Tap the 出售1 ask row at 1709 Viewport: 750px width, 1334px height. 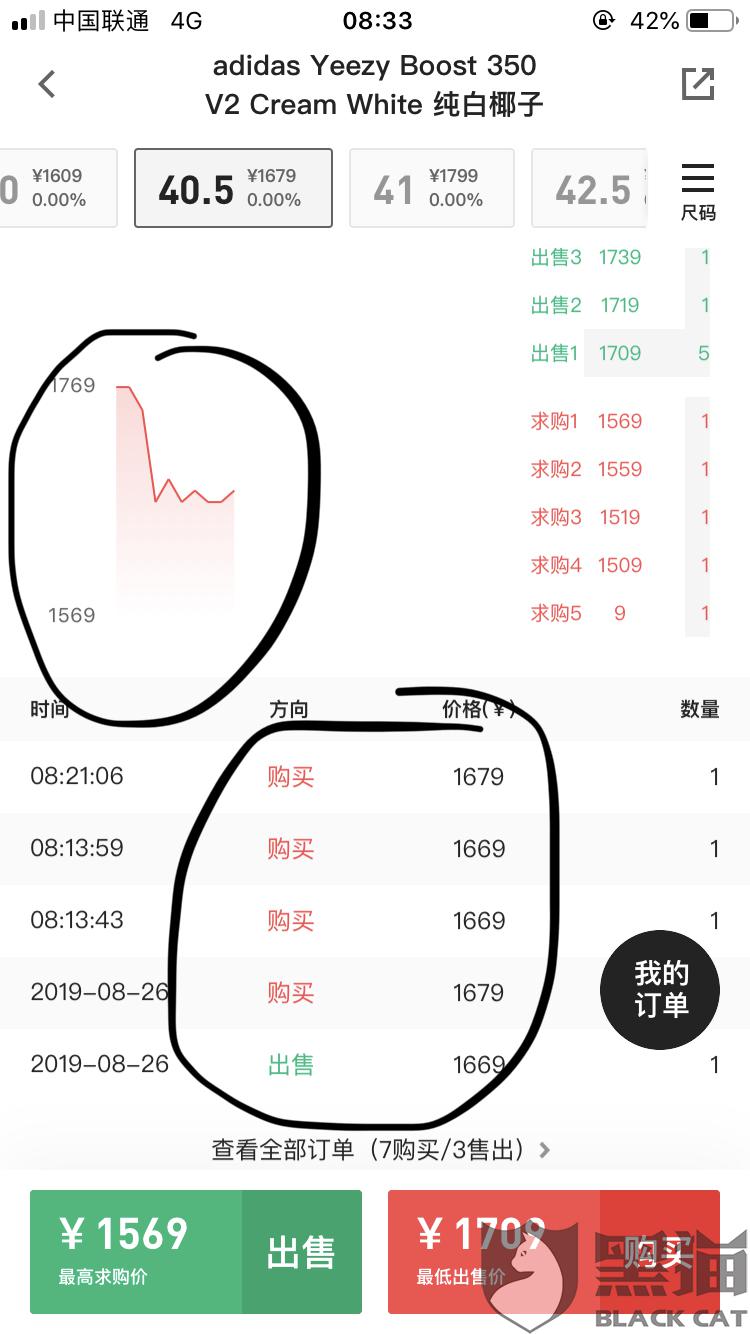(620, 353)
